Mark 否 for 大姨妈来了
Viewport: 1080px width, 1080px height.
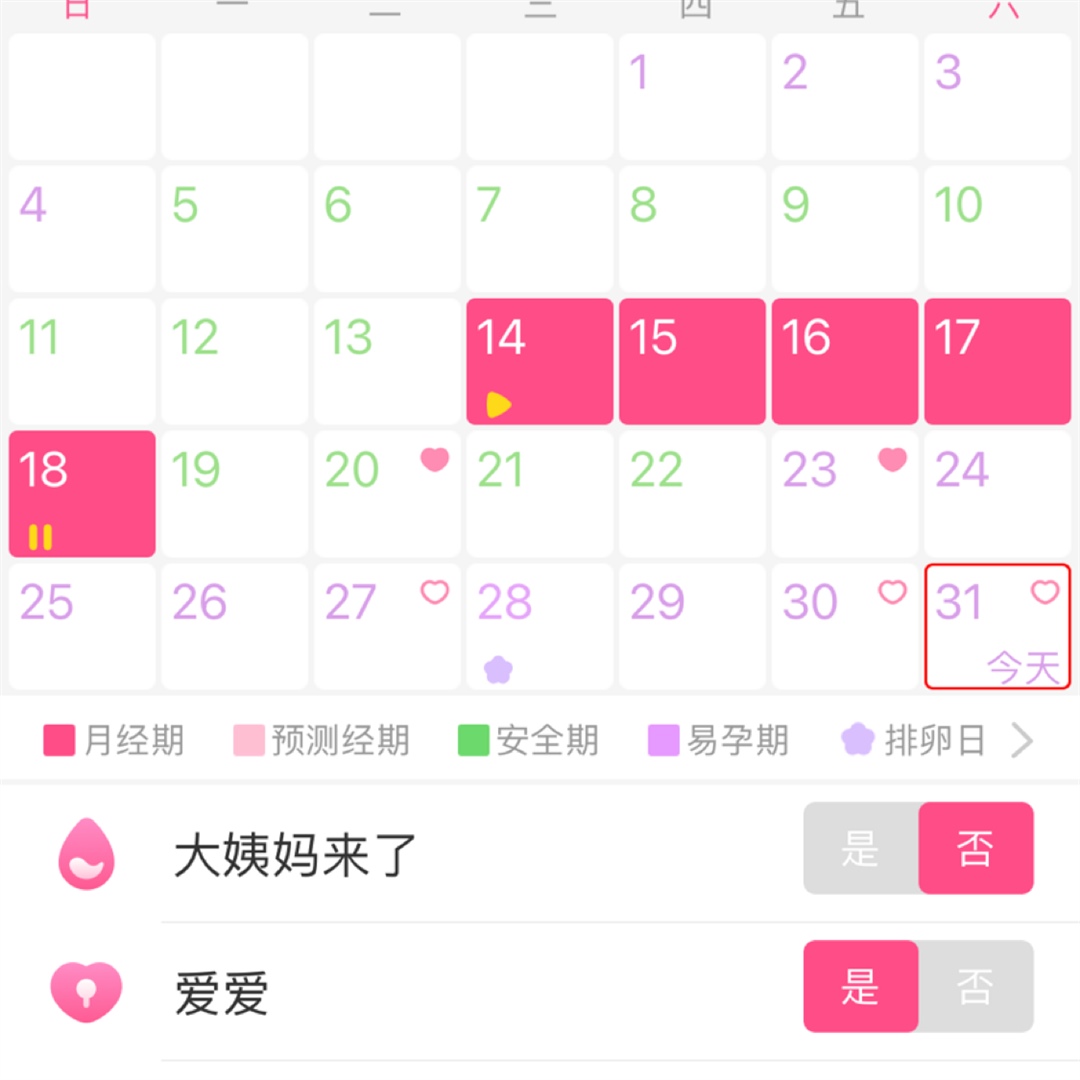[x=976, y=848]
